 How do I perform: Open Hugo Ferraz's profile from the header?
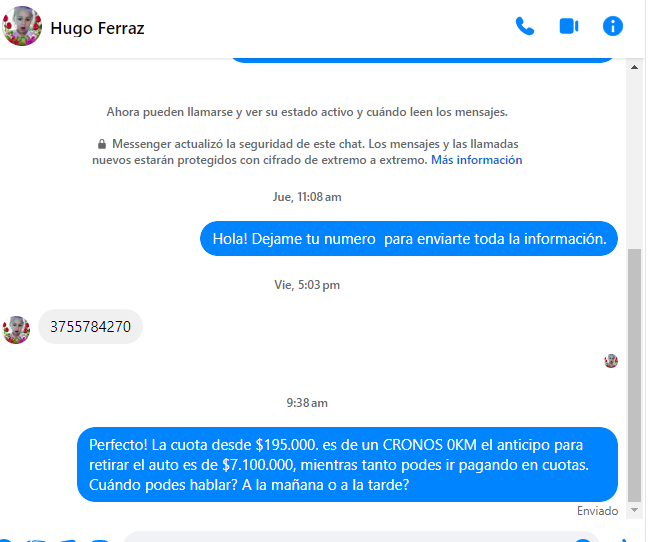pyautogui.click(x=97, y=28)
